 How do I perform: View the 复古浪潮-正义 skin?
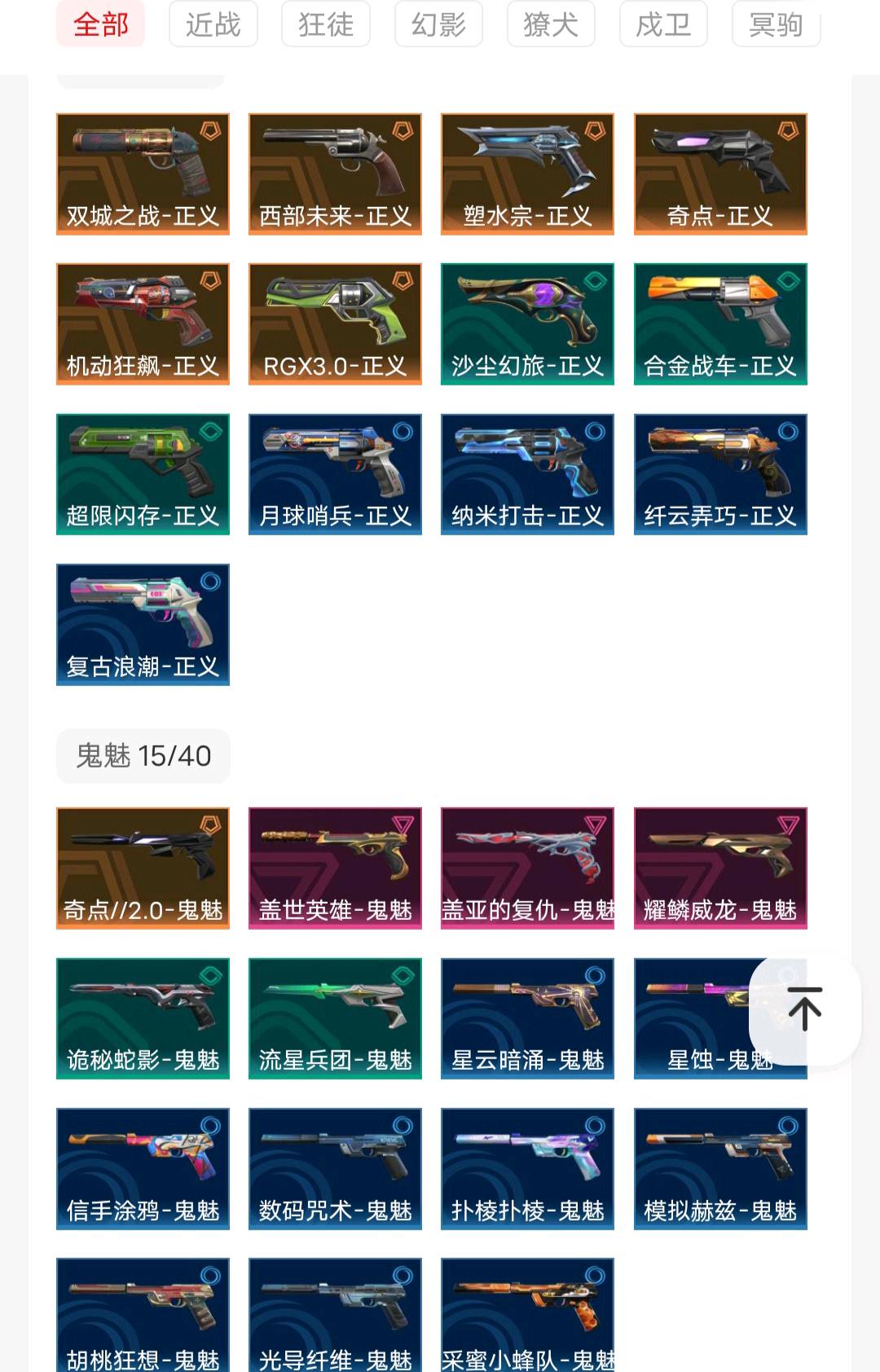(x=143, y=624)
